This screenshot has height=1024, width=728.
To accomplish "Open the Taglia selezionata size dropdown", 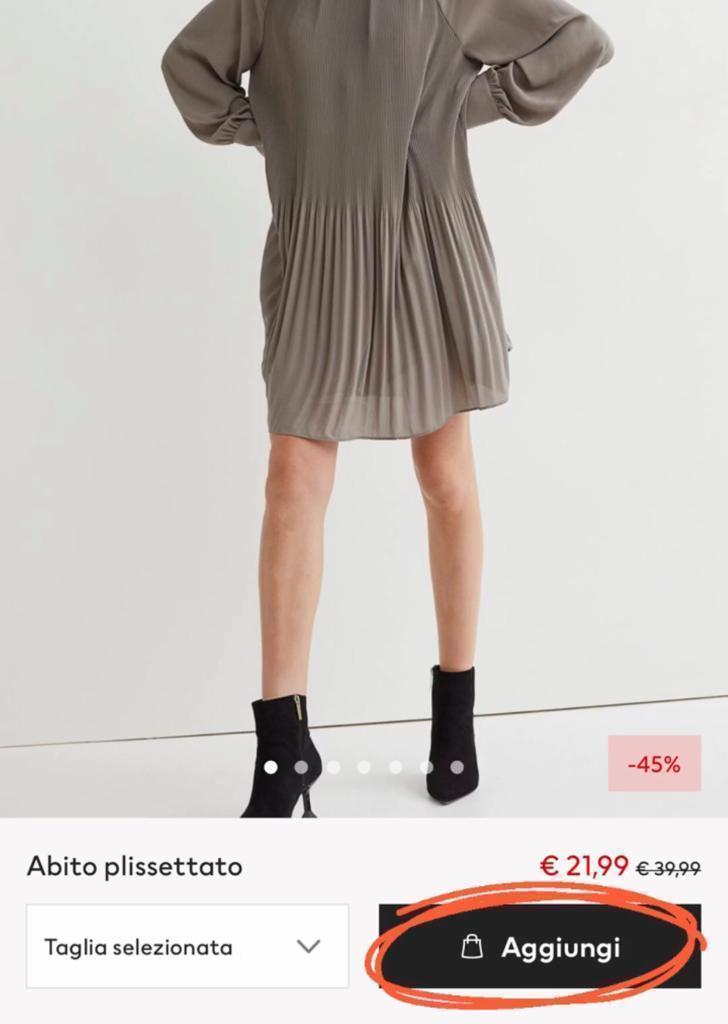I will [187, 946].
